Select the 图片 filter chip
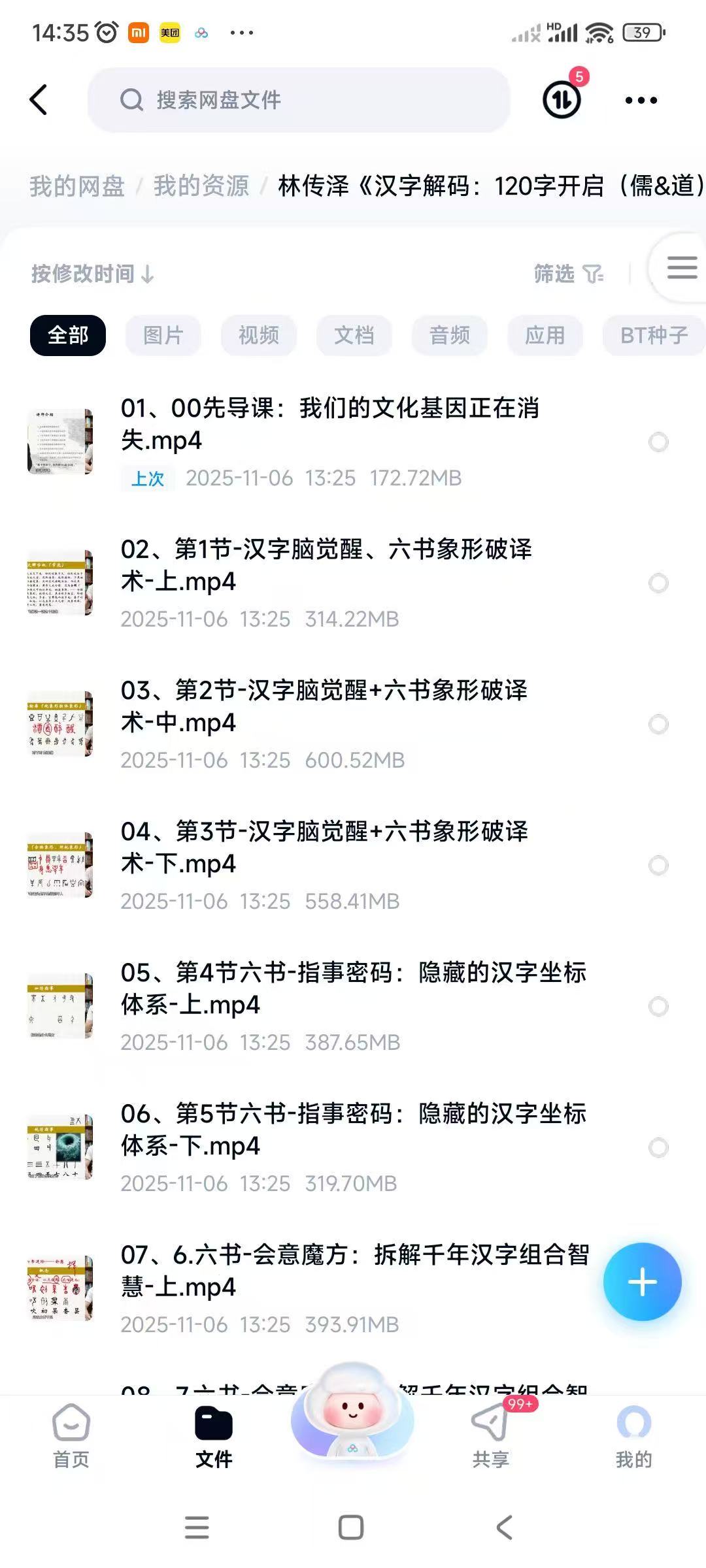 pyautogui.click(x=163, y=335)
